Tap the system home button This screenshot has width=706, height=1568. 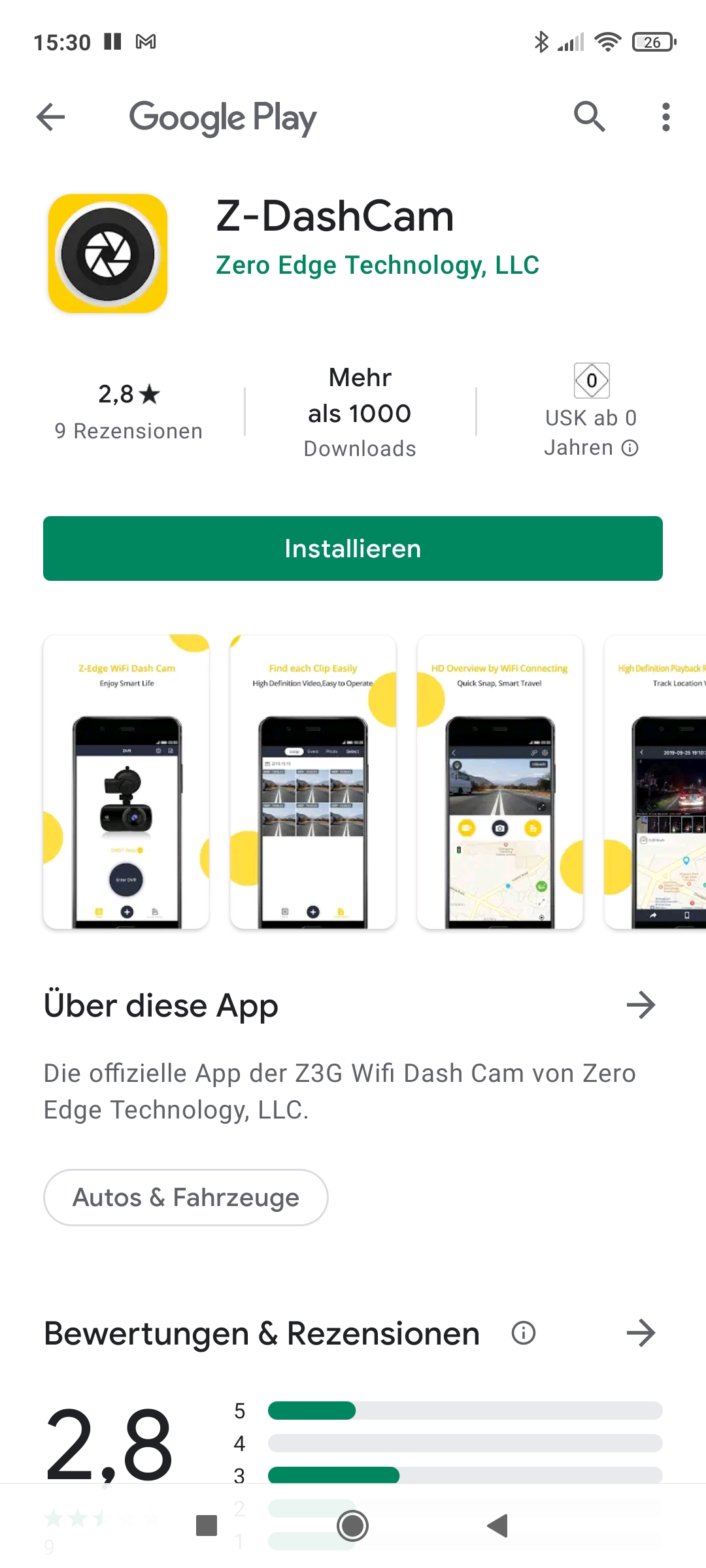[x=352, y=1526]
